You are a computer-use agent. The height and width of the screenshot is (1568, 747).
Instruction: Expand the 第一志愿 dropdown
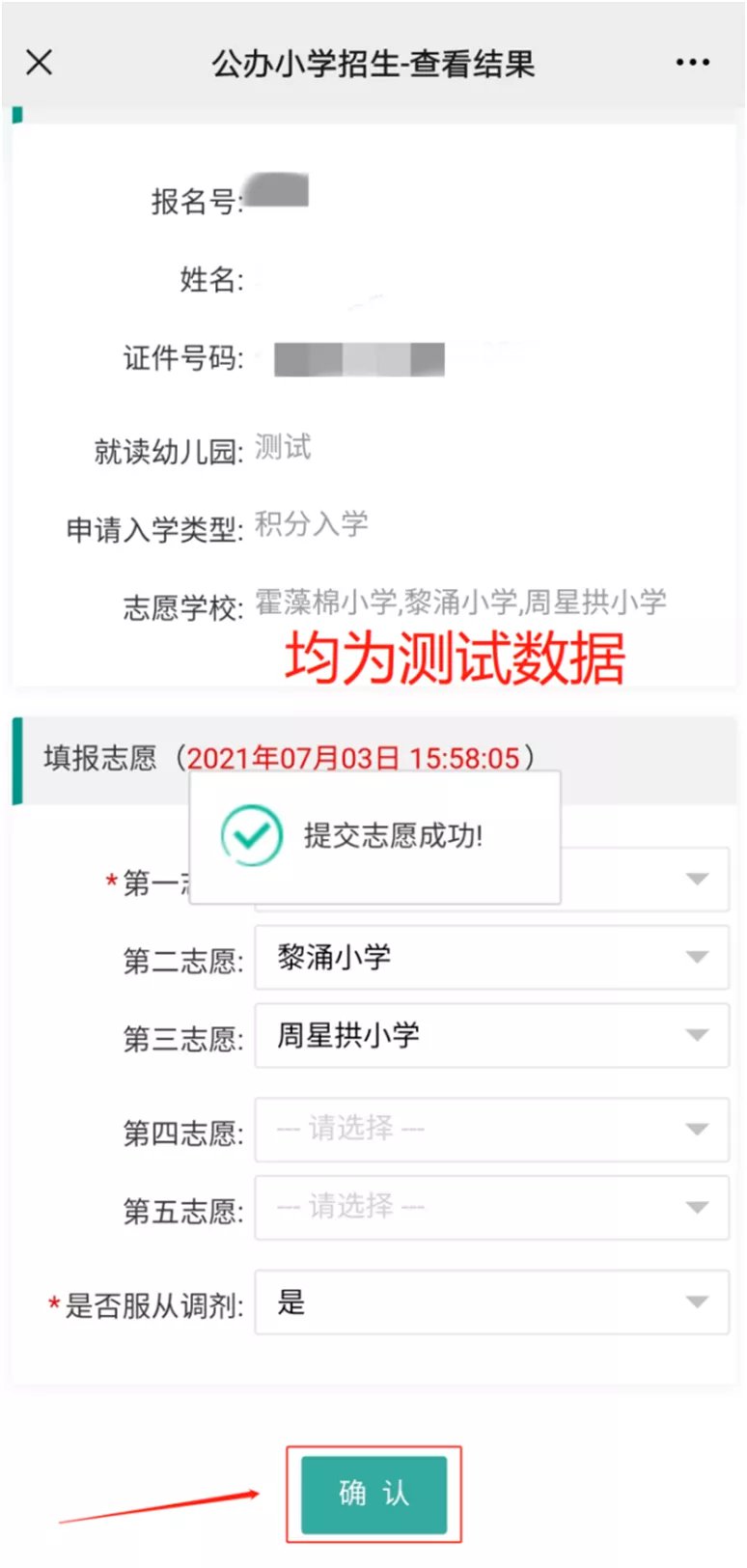645,880
